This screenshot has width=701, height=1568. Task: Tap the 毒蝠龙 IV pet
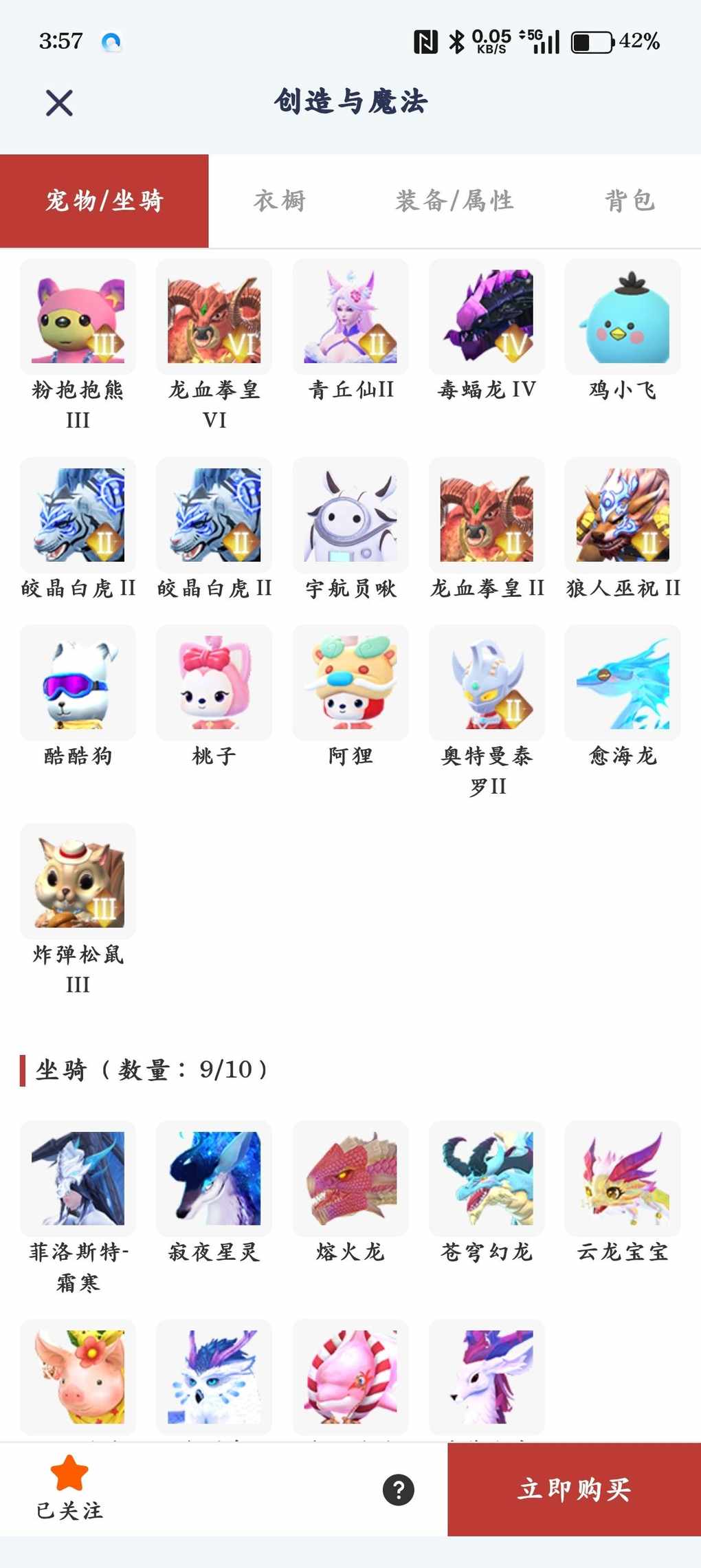click(x=487, y=317)
